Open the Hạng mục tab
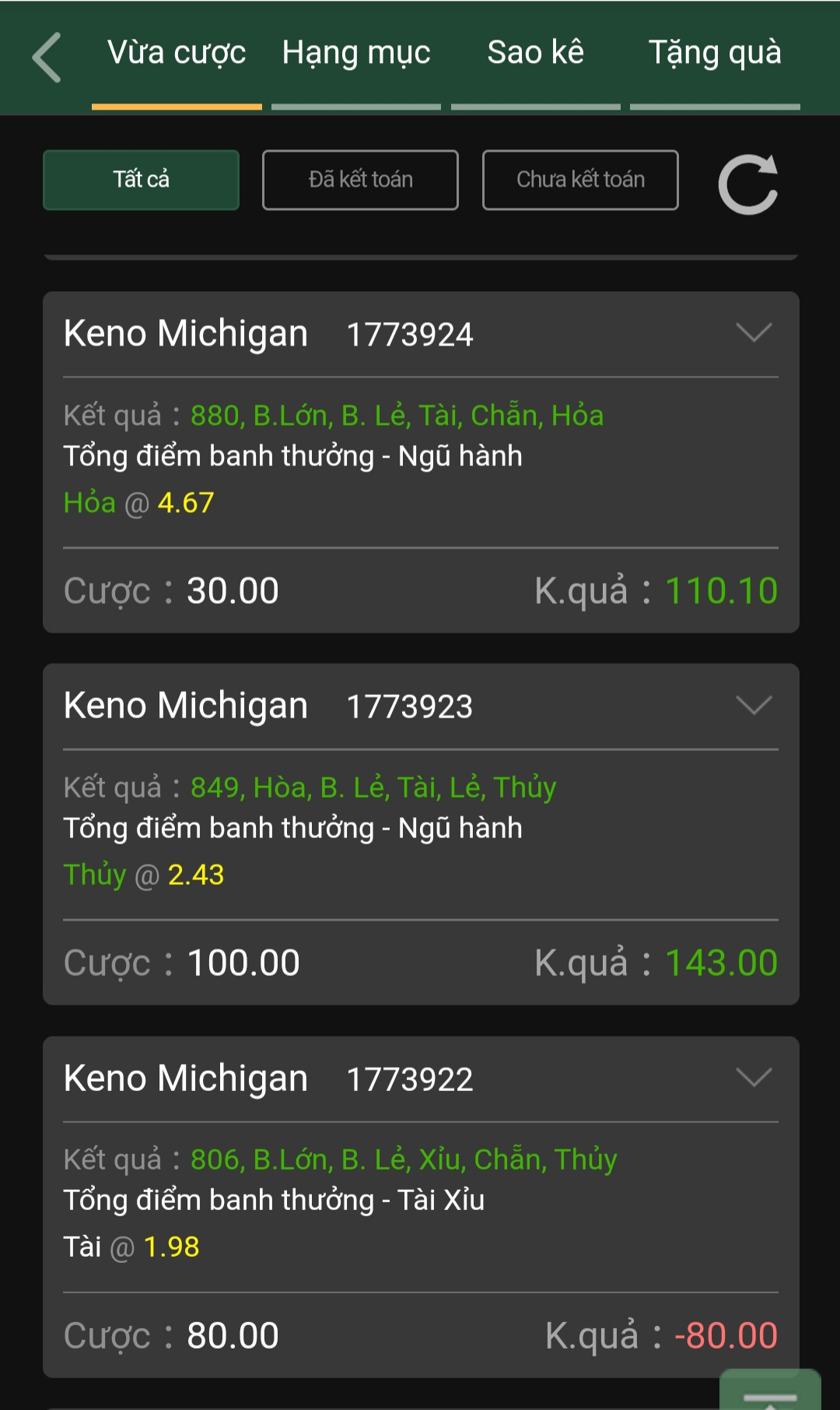This screenshot has width=840, height=1410. [x=356, y=54]
